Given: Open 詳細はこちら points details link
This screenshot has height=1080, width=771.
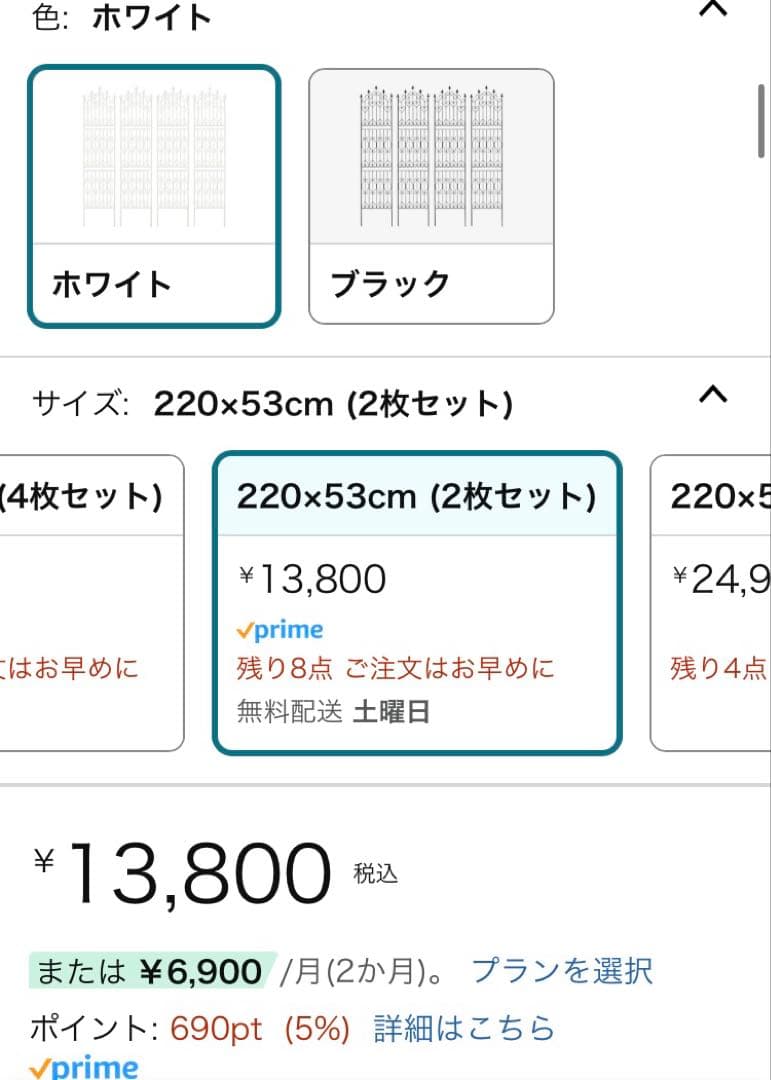Looking at the screenshot, I should [463, 1028].
